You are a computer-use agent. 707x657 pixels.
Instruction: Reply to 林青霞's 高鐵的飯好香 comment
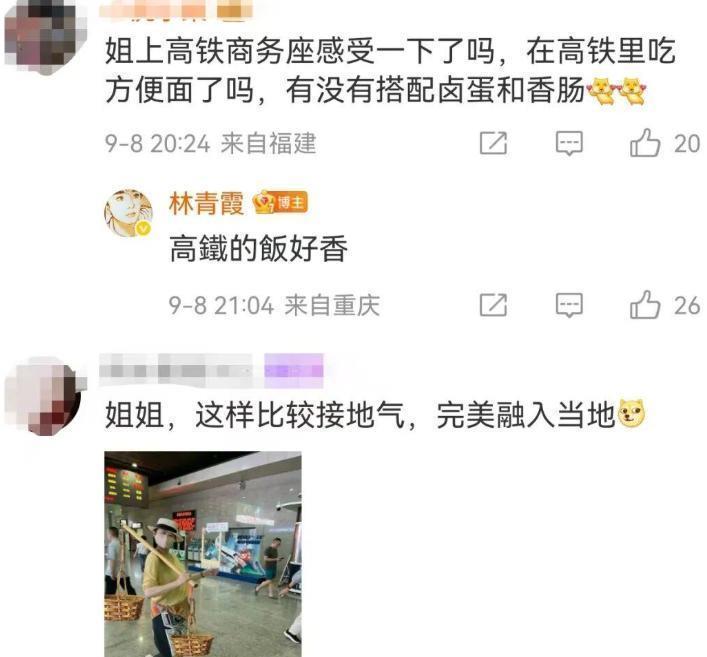tap(569, 305)
